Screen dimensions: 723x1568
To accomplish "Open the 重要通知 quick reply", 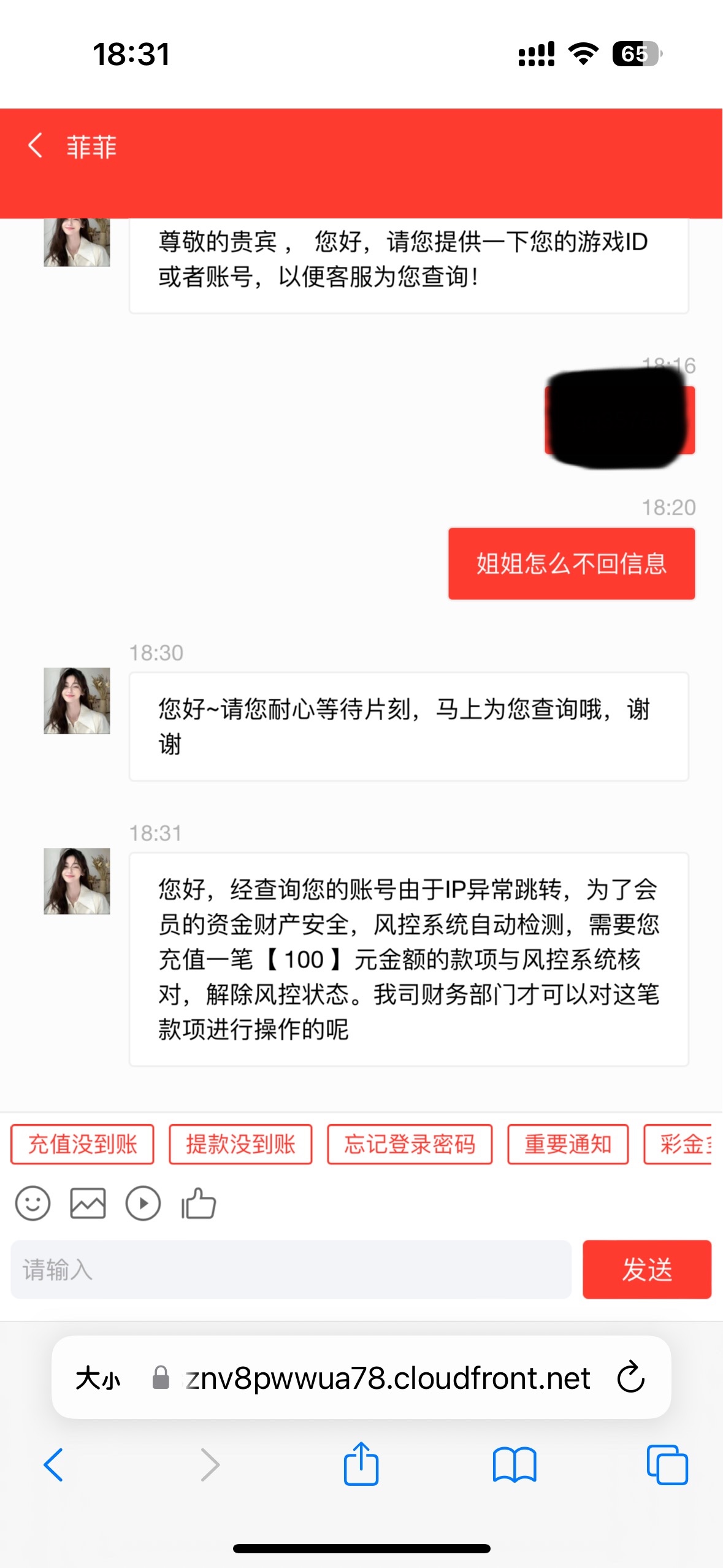I will [568, 1145].
